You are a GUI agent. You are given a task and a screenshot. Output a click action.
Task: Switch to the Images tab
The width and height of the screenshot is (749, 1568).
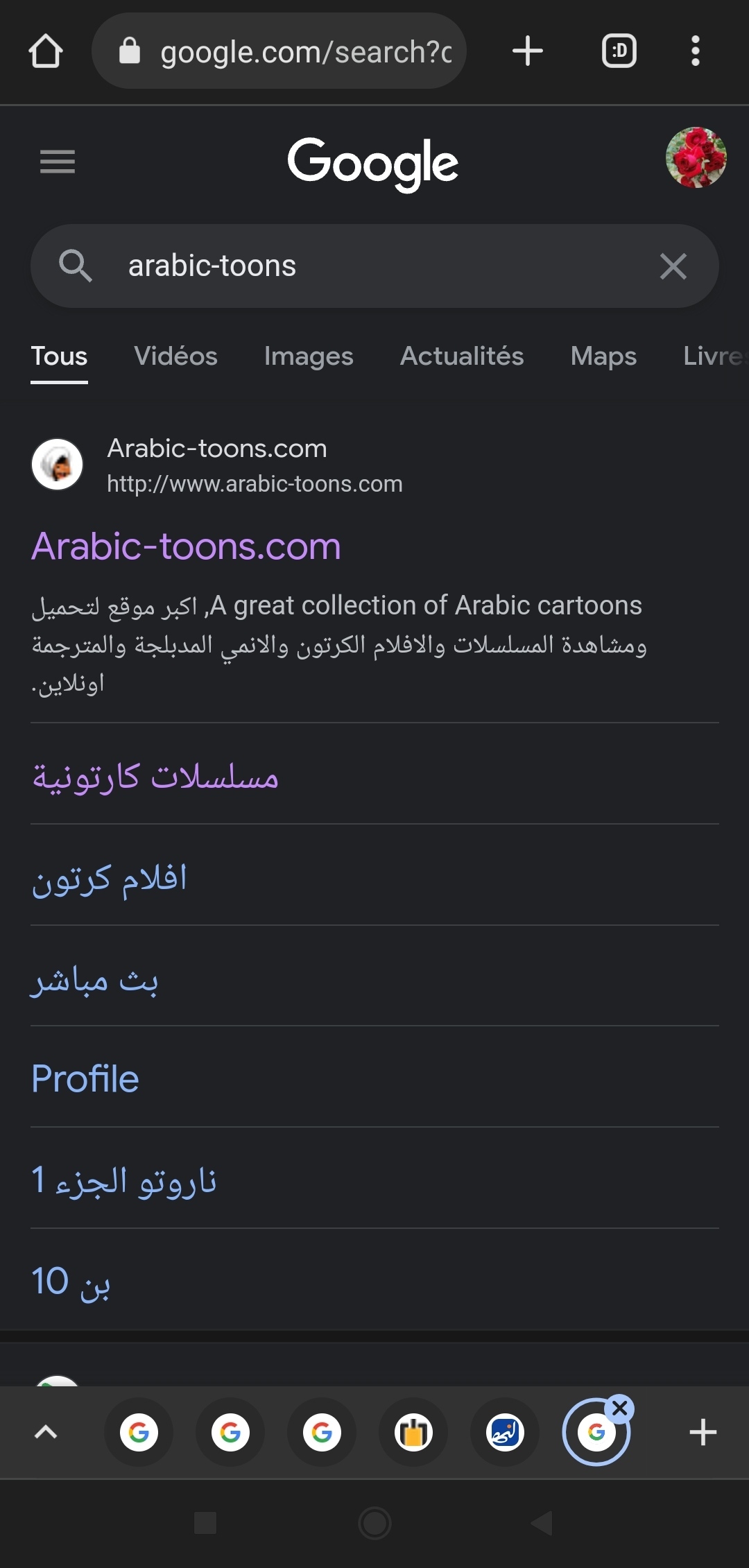tap(309, 356)
